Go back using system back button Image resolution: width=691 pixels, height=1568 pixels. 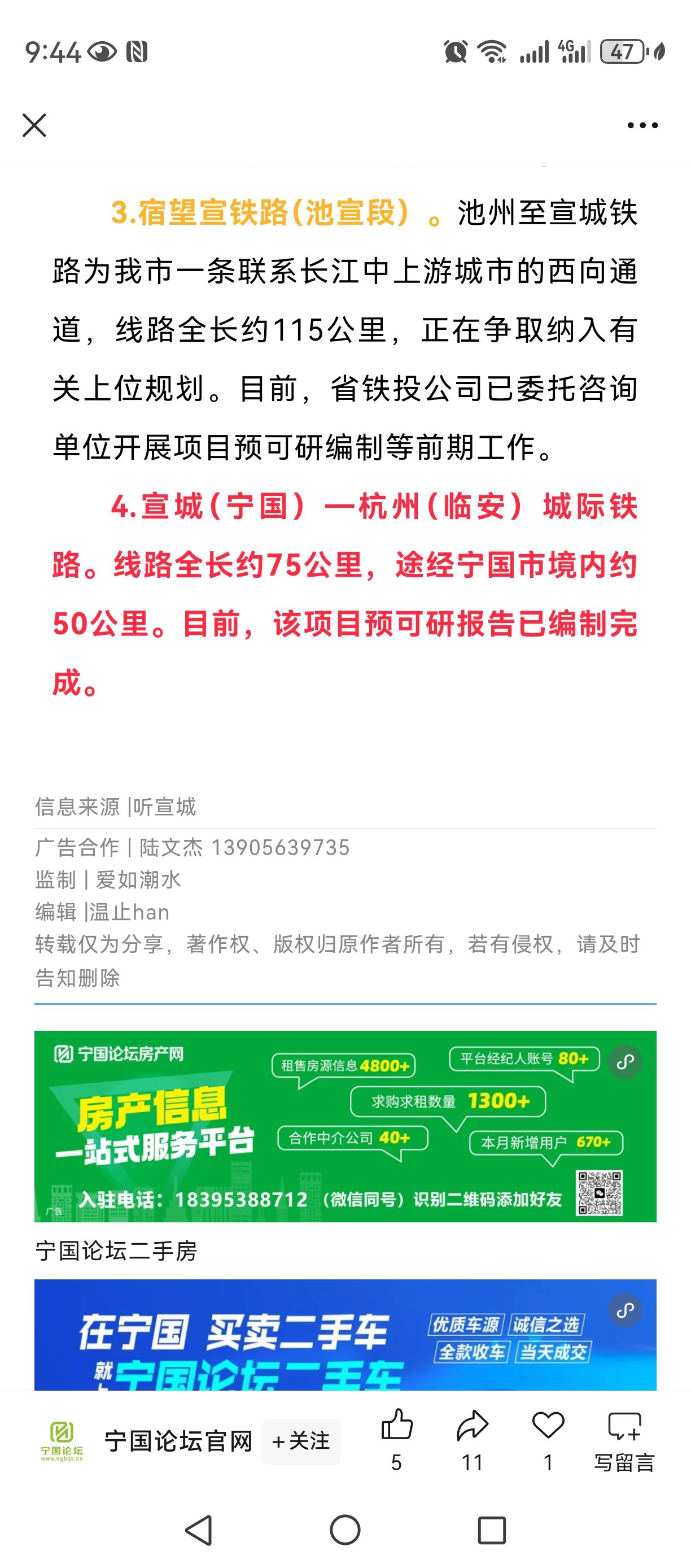point(199,1530)
